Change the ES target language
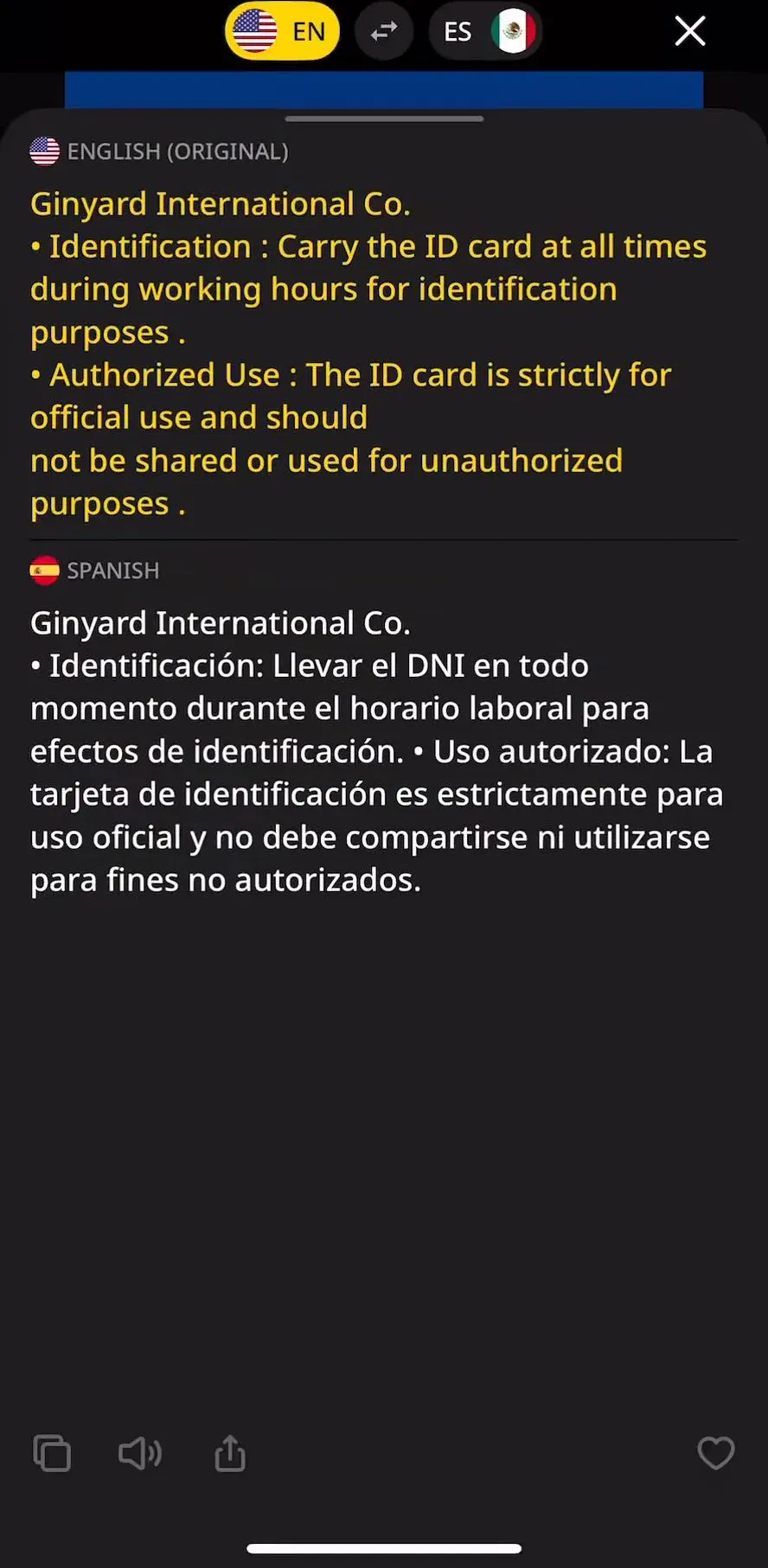The width and height of the screenshot is (768, 1568). pyautogui.click(x=485, y=31)
